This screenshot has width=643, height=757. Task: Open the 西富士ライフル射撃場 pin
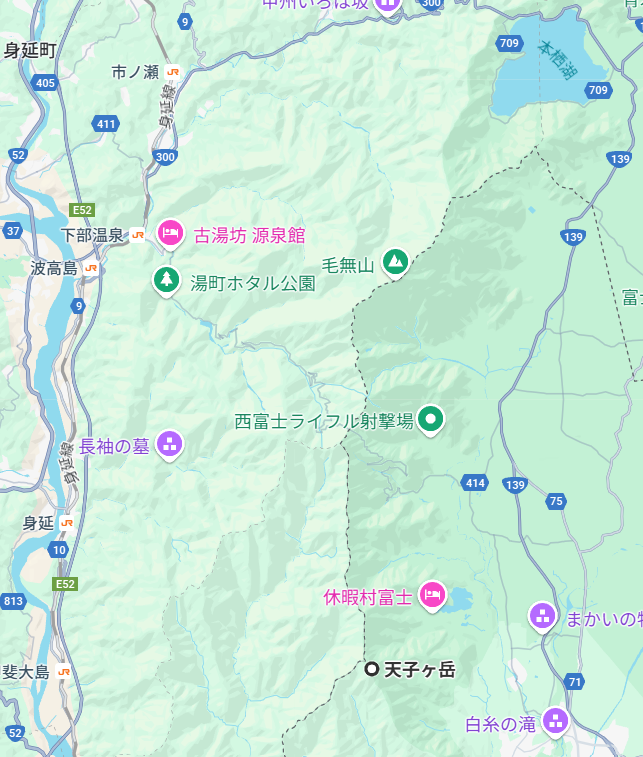tap(431, 419)
